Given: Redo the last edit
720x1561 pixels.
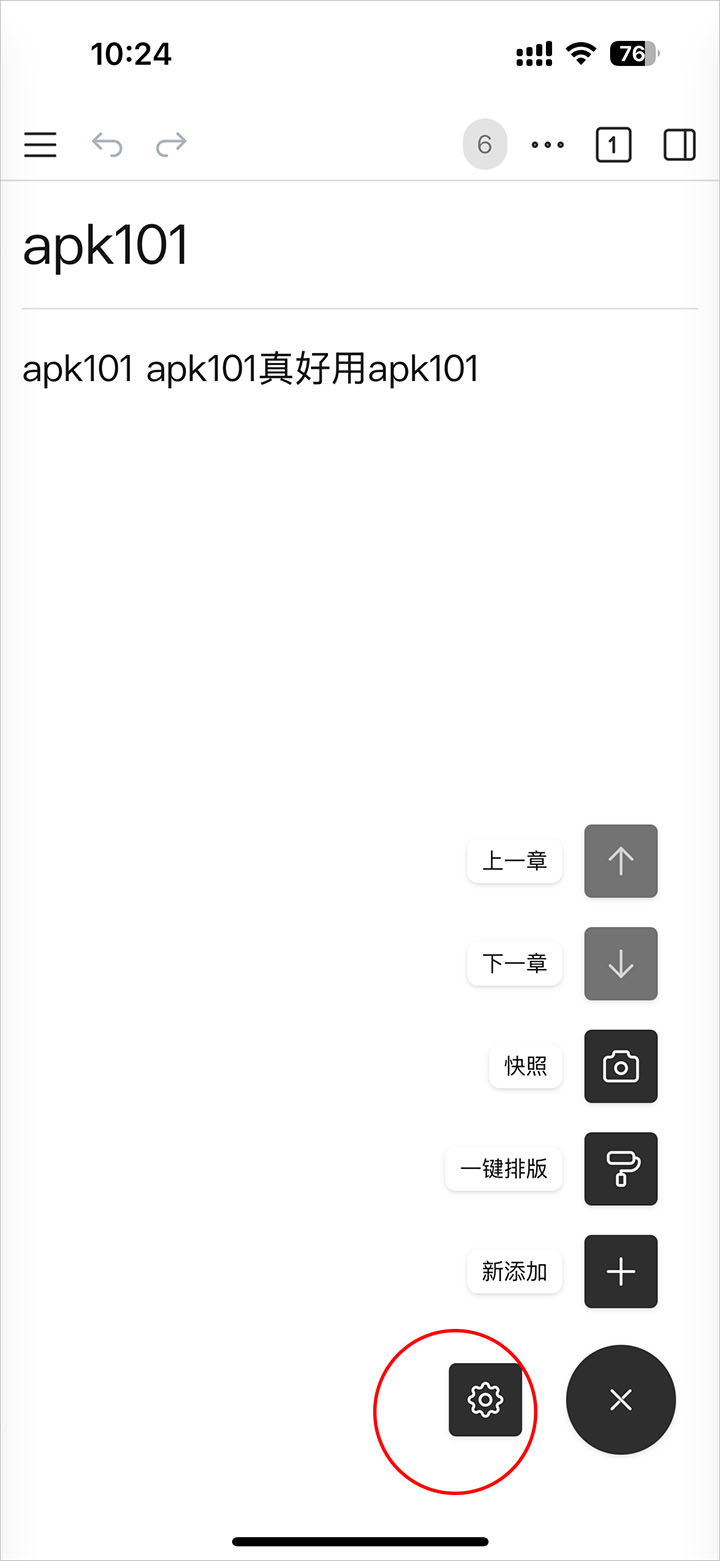Looking at the screenshot, I should click(171, 145).
